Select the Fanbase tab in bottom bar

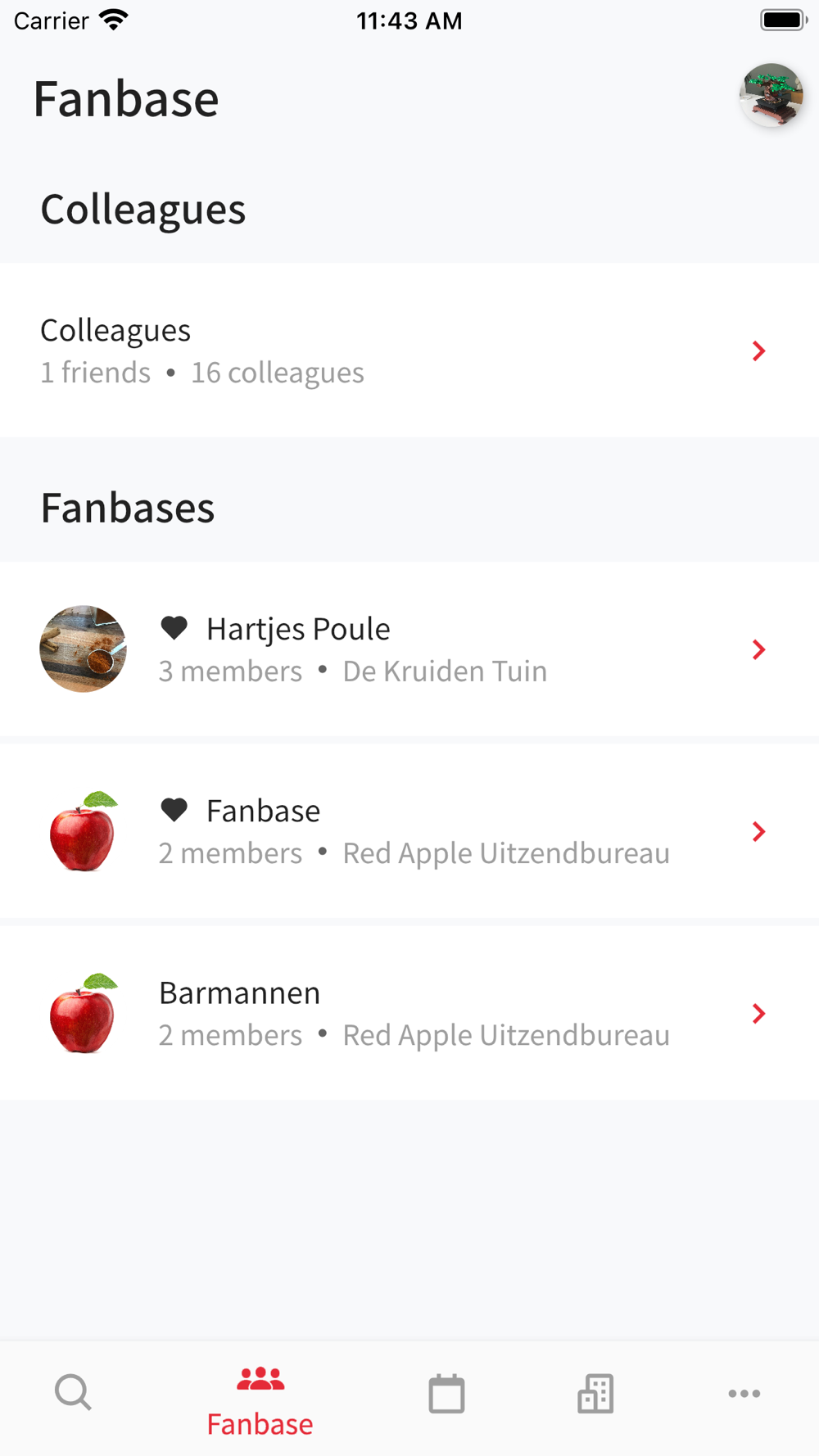click(x=260, y=1401)
